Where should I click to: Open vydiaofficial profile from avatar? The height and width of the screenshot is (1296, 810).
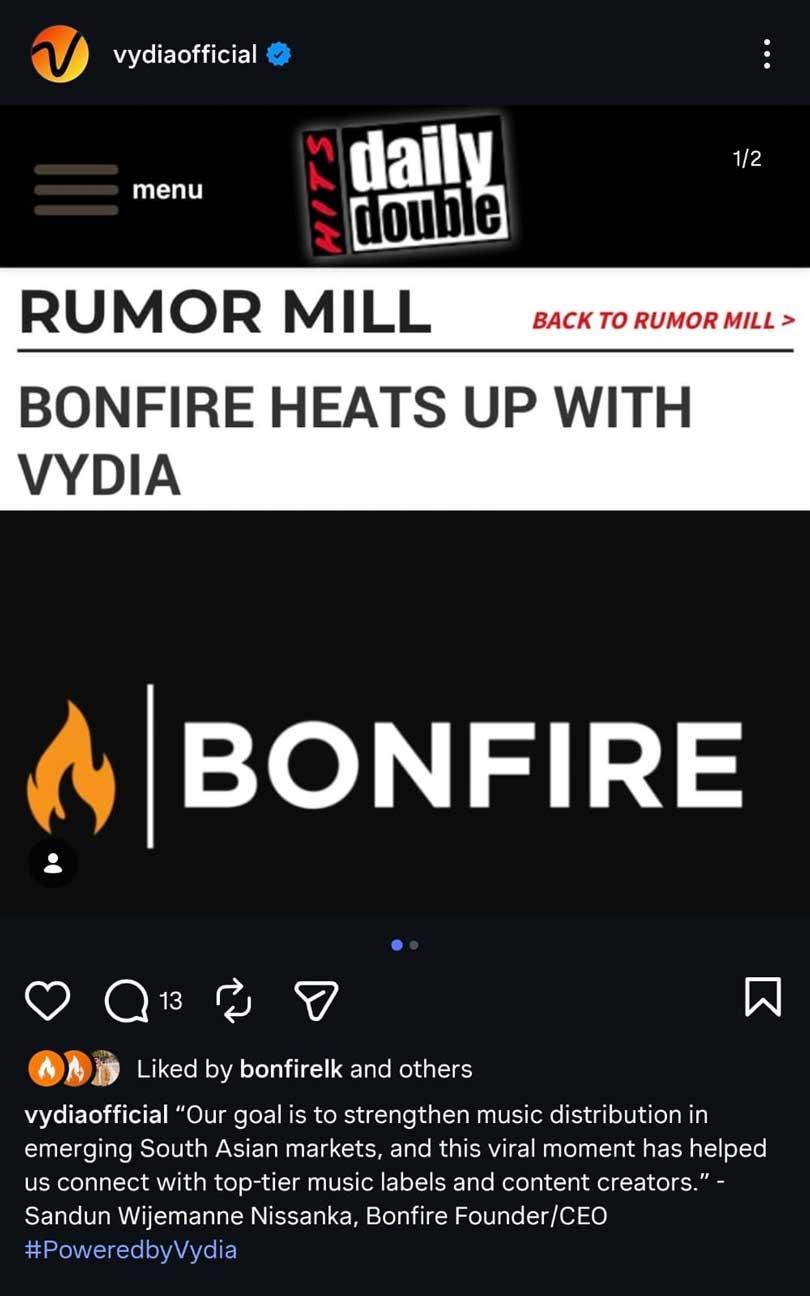click(x=60, y=54)
